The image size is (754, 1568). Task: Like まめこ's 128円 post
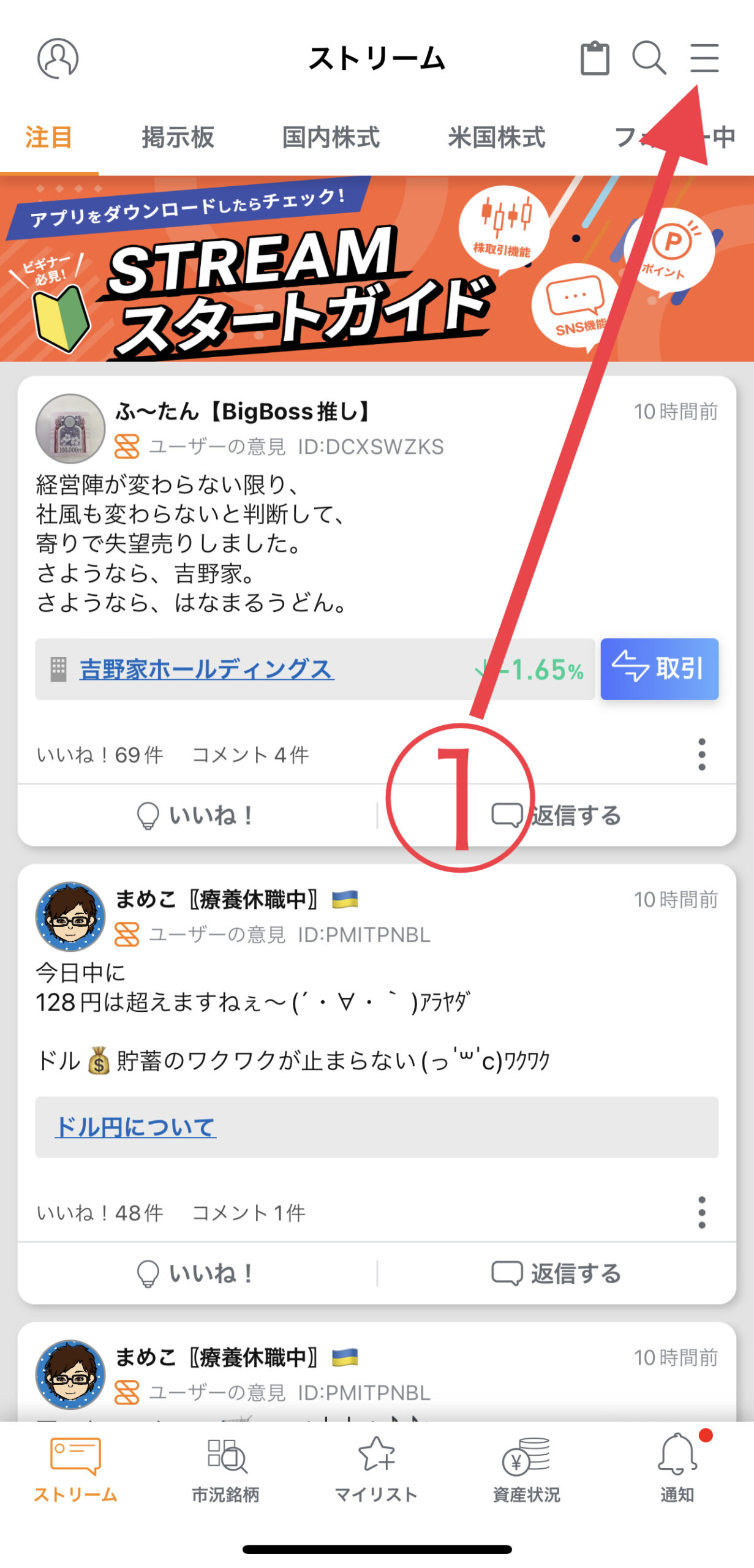[196, 1273]
